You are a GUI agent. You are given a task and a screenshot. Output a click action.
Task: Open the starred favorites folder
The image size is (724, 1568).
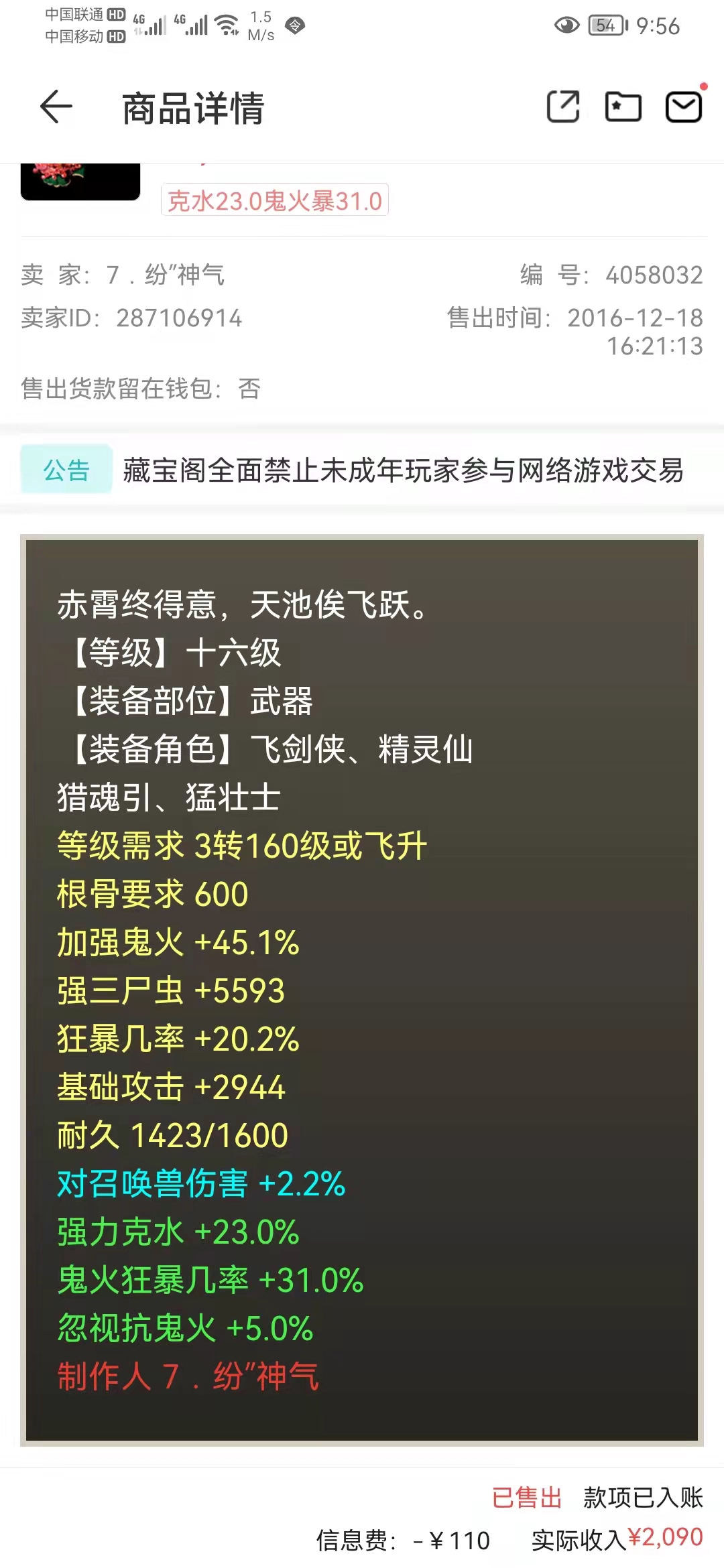point(623,107)
